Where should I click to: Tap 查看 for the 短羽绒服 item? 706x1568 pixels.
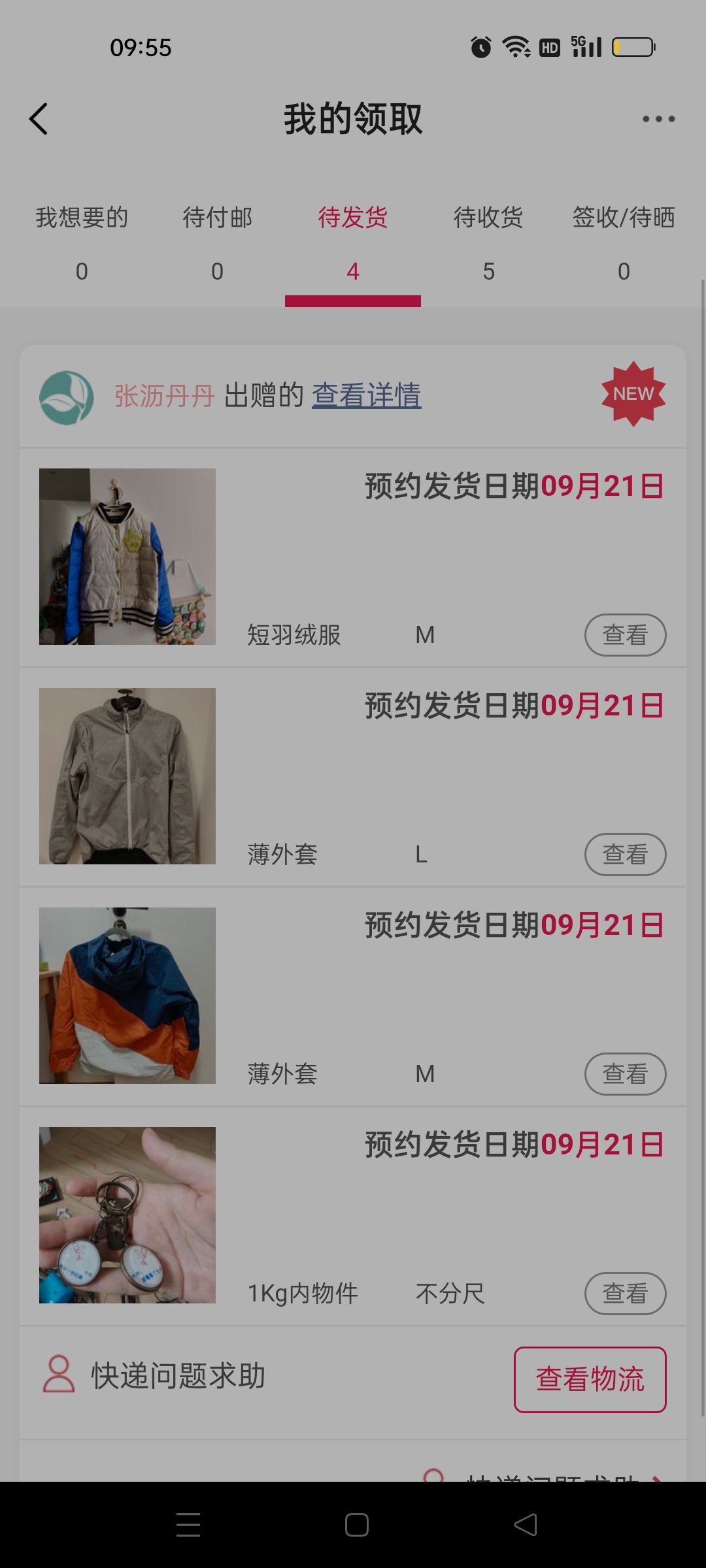click(x=625, y=634)
